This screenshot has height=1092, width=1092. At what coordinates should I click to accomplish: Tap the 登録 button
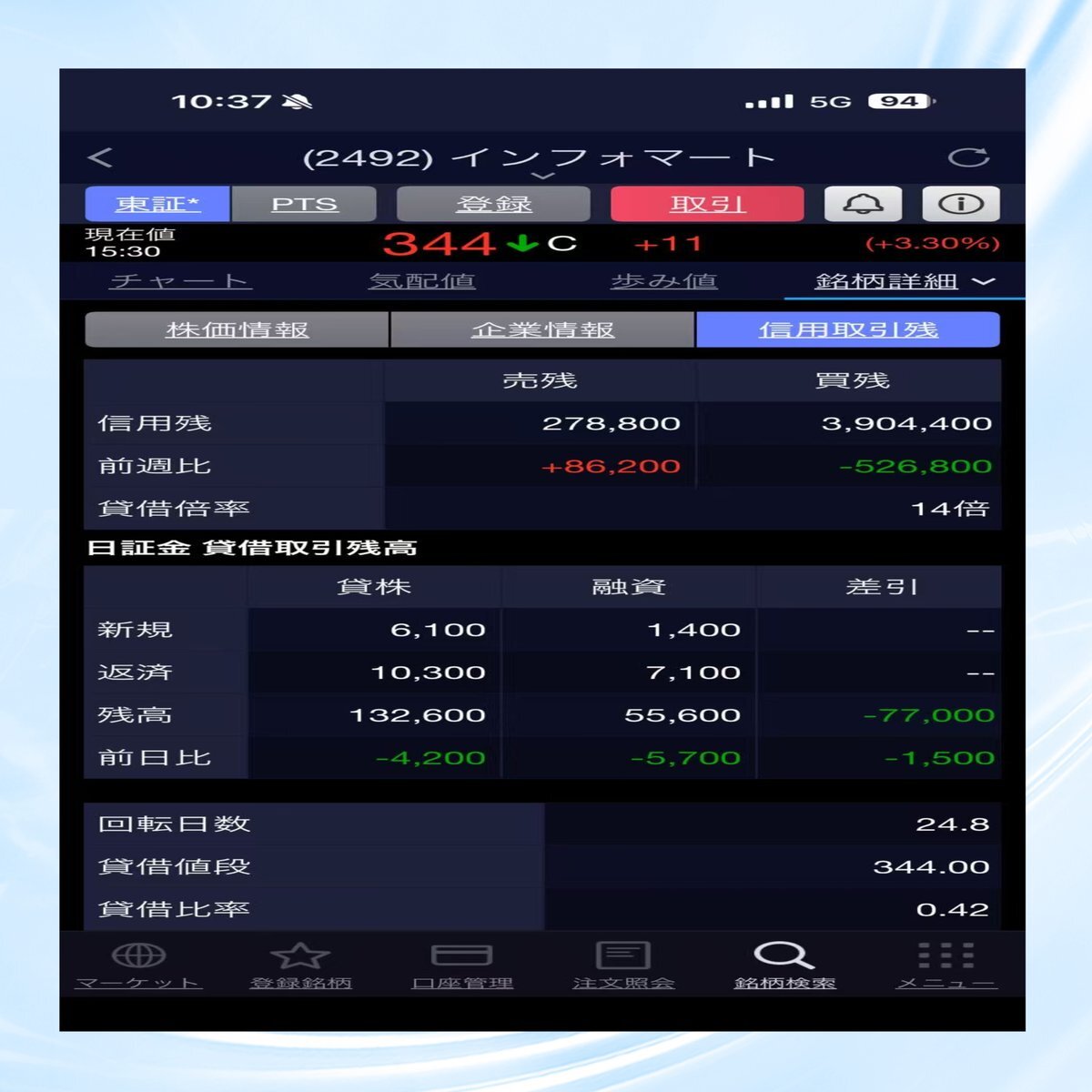tap(493, 204)
